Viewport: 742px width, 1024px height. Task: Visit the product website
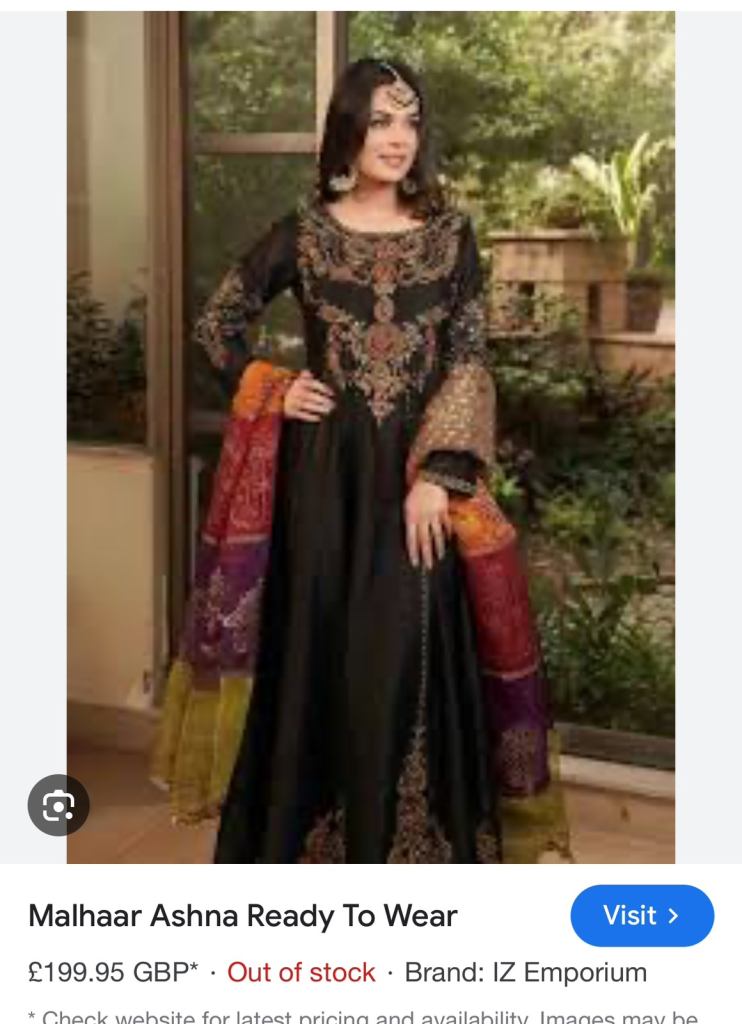point(642,915)
